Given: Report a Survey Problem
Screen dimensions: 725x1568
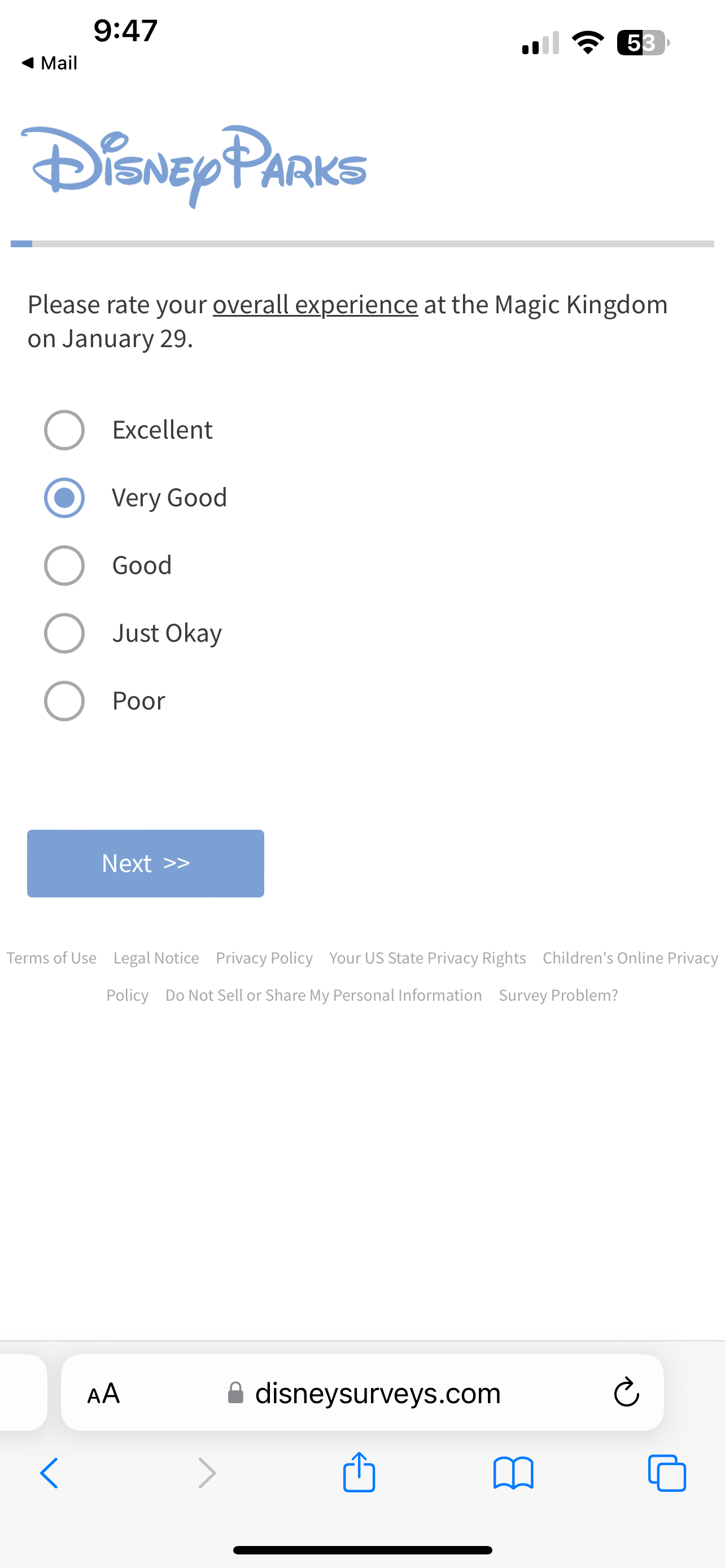Looking at the screenshot, I should click(558, 995).
